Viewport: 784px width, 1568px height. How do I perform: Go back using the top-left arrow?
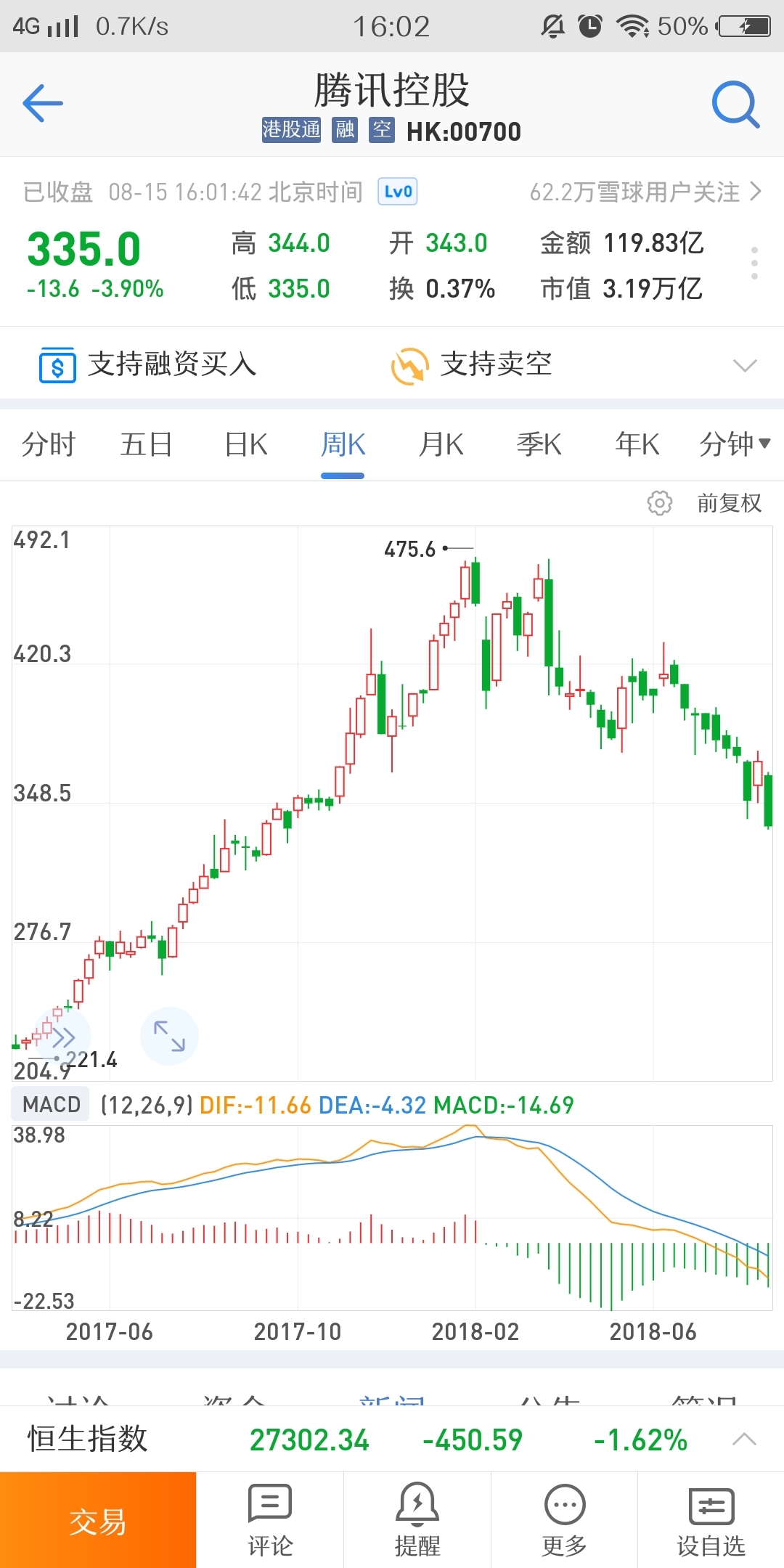(x=43, y=103)
